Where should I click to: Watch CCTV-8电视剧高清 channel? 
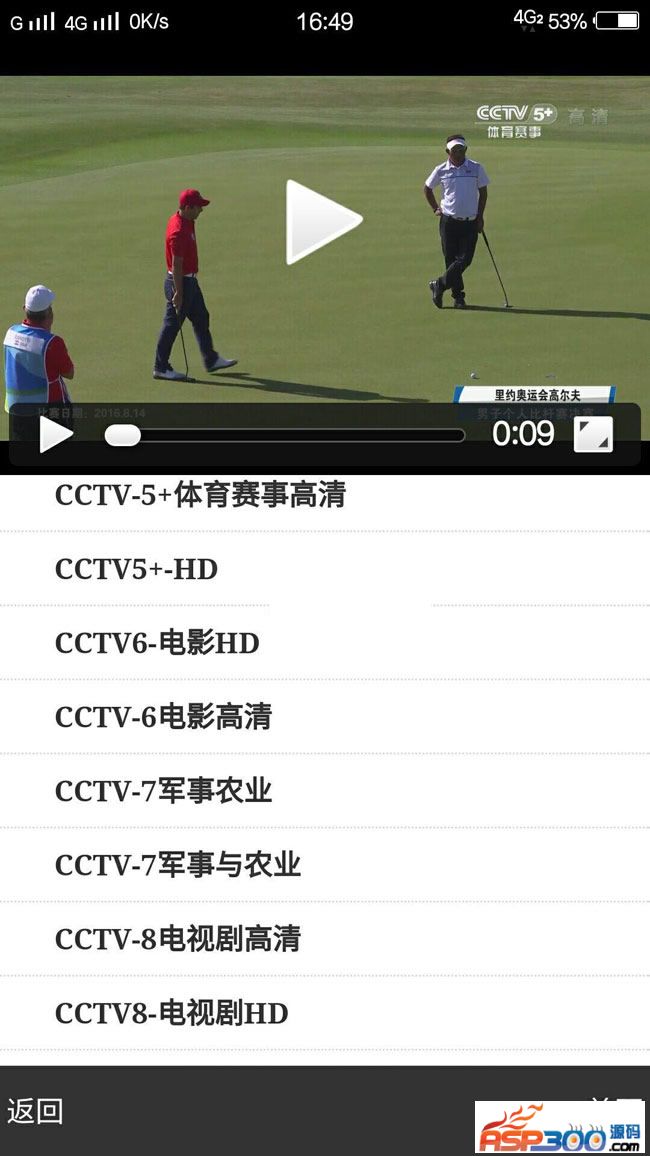point(178,939)
